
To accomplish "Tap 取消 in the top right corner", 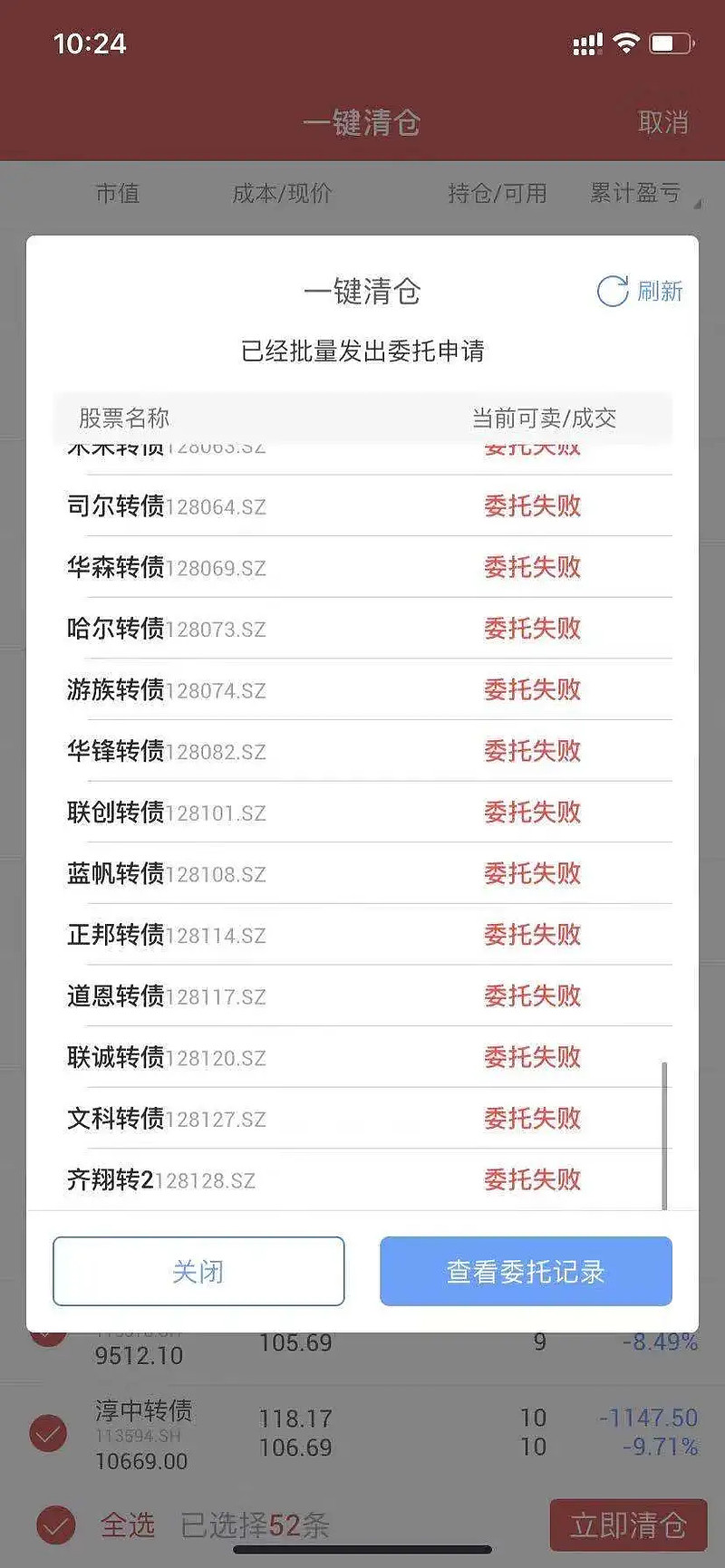I will tap(662, 122).
